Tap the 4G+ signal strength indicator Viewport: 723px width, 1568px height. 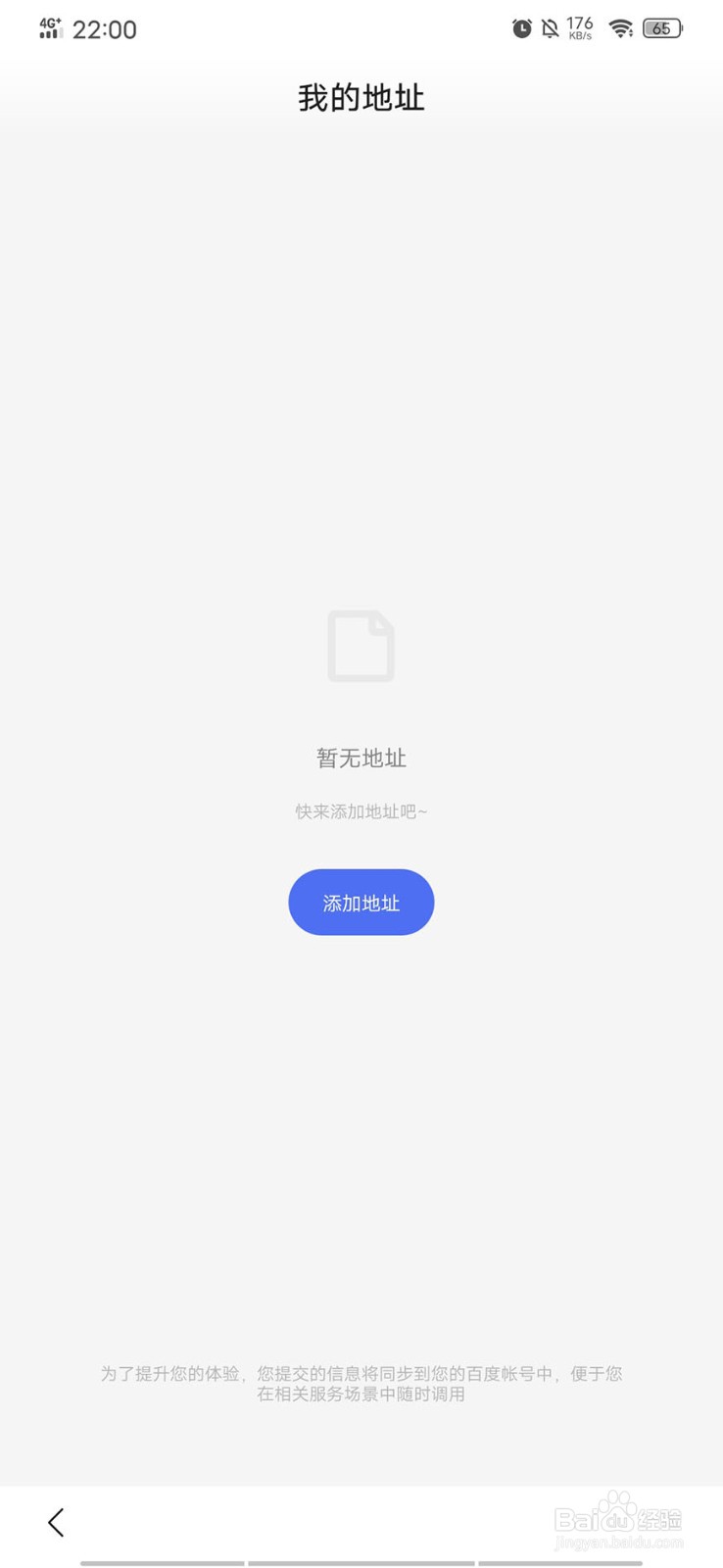coord(48,28)
